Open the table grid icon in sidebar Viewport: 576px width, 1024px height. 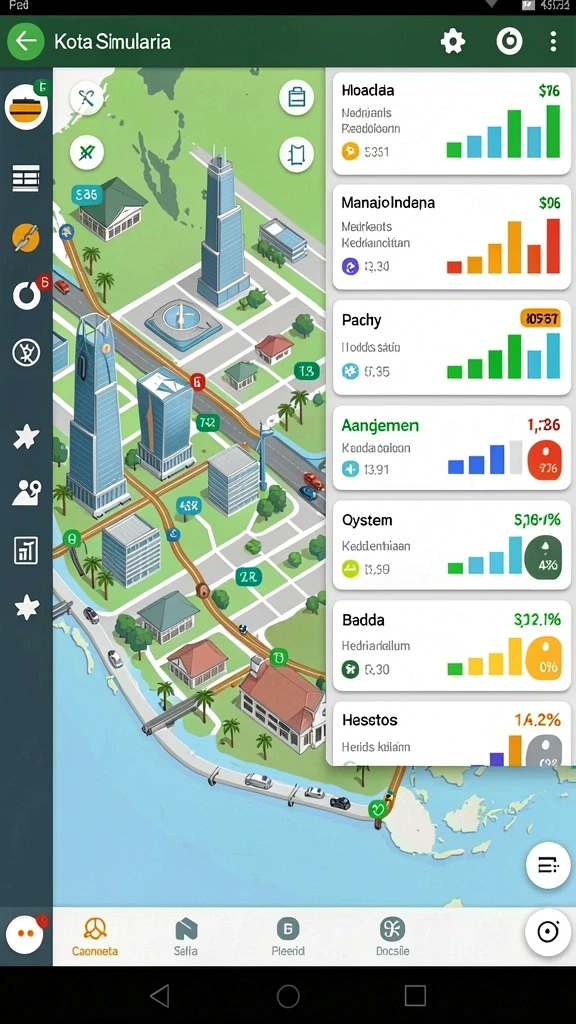(x=26, y=178)
